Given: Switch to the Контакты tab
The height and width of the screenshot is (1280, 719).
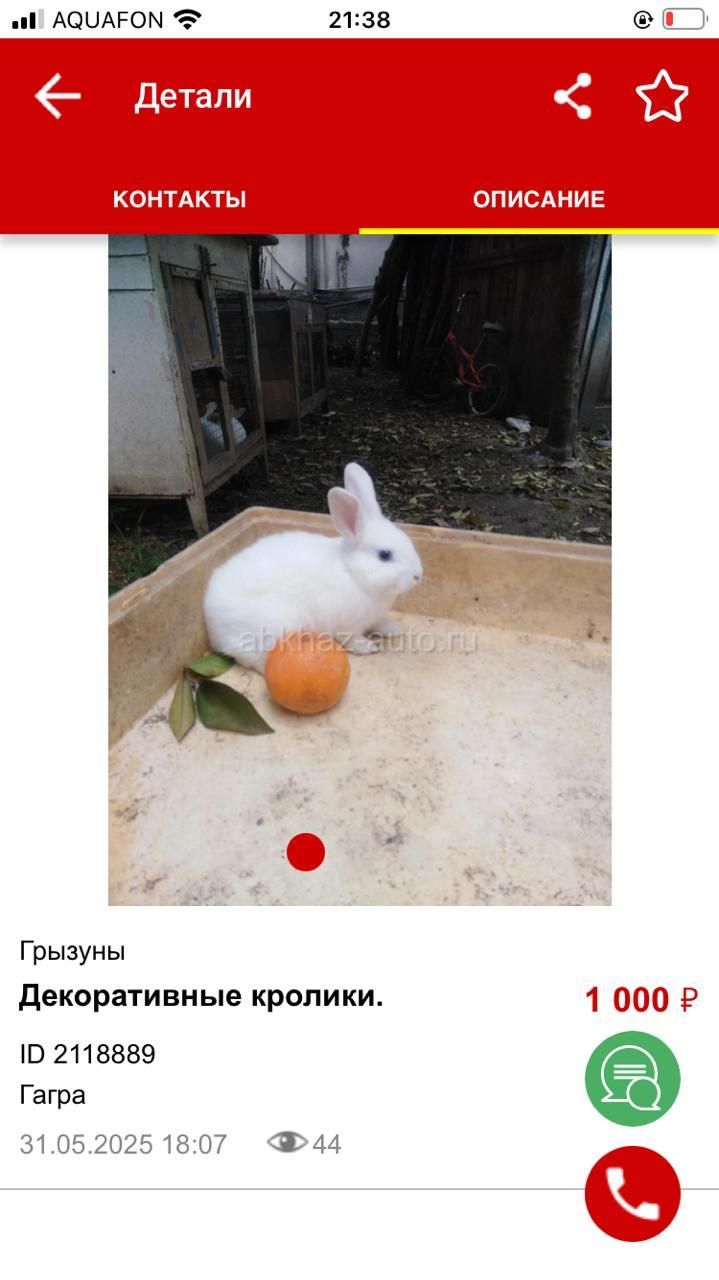Looking at the screenshot, I should coord(179,199).
